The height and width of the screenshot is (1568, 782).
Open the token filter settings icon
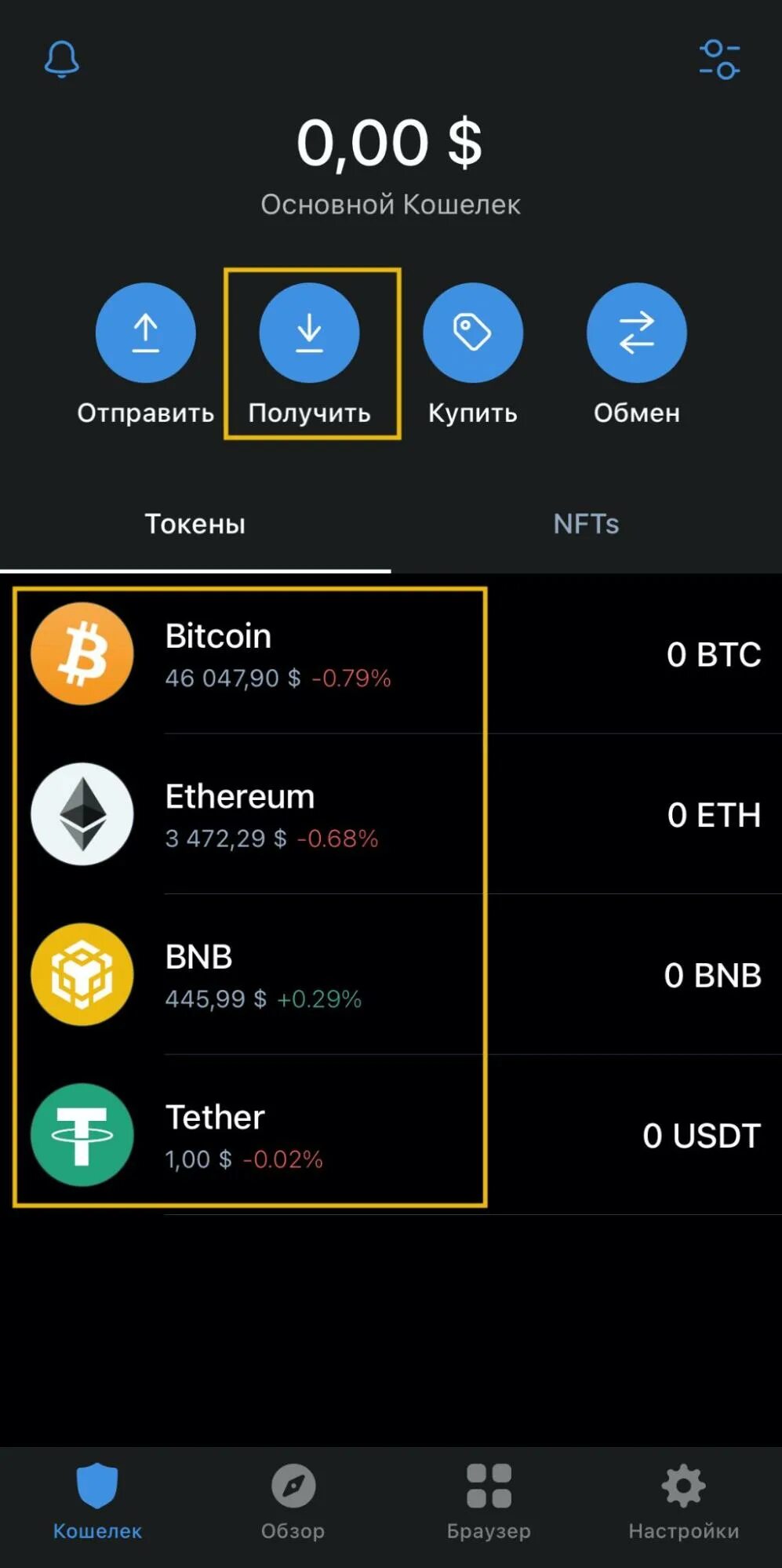point(719,60)
